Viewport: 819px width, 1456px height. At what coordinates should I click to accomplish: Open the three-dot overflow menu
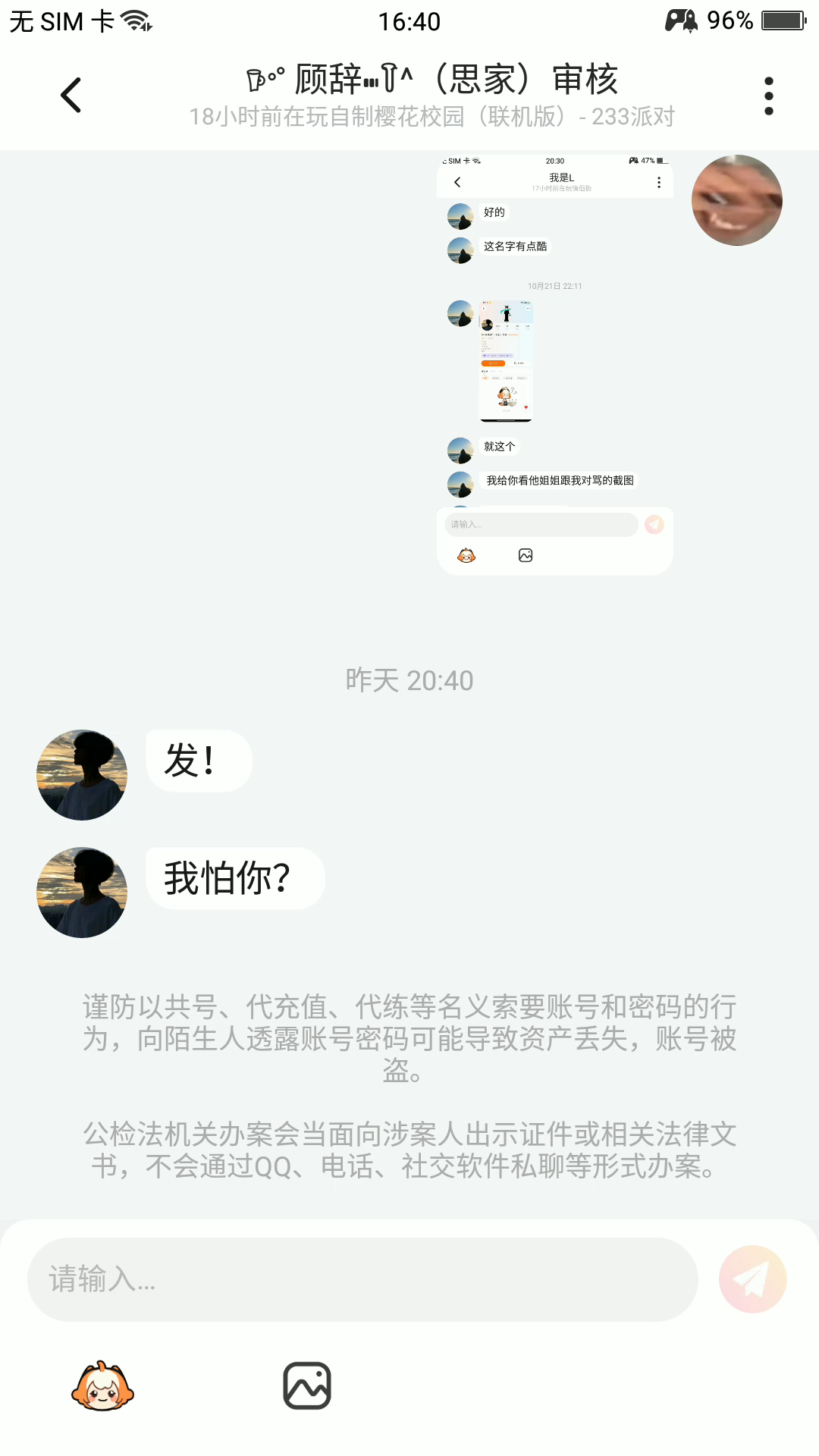(768, 96)
